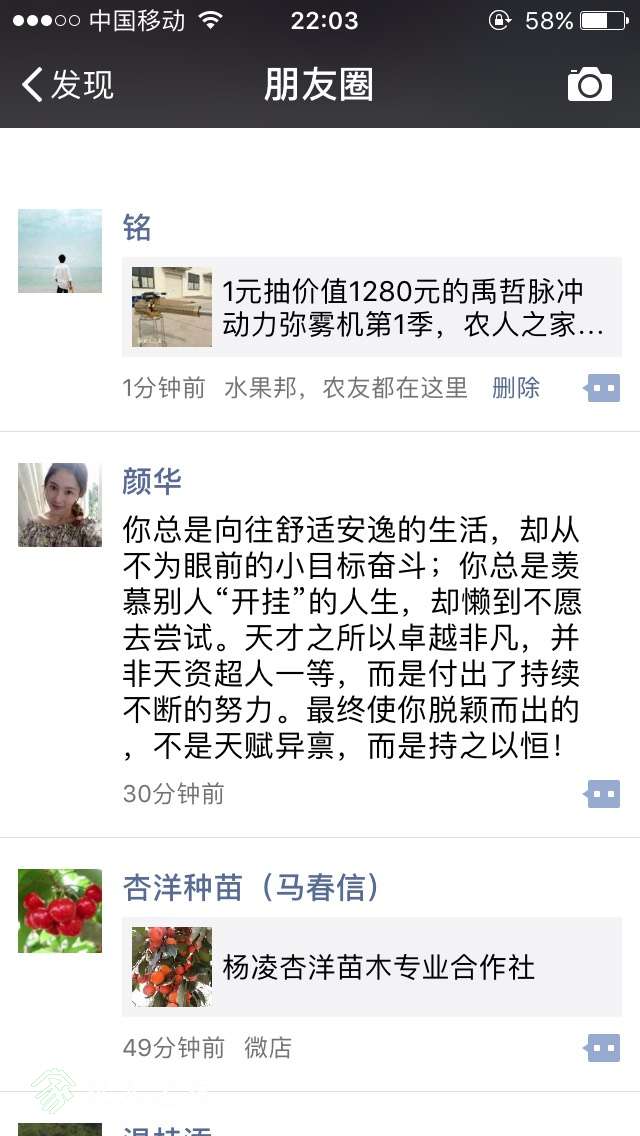Open the camera to post a moment

(589, 85)
